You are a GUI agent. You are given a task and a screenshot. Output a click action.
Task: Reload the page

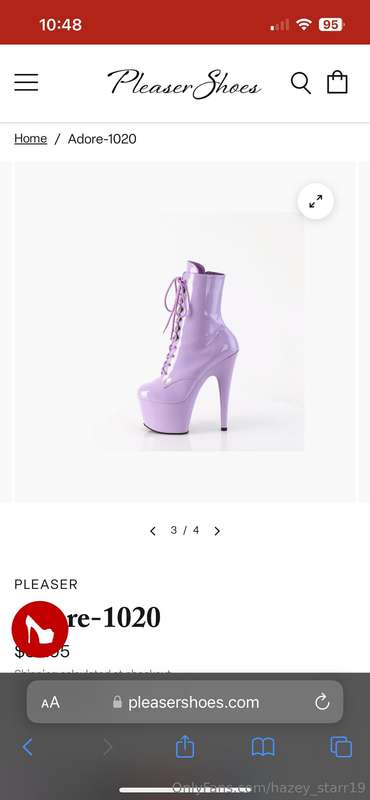point(322,703)
